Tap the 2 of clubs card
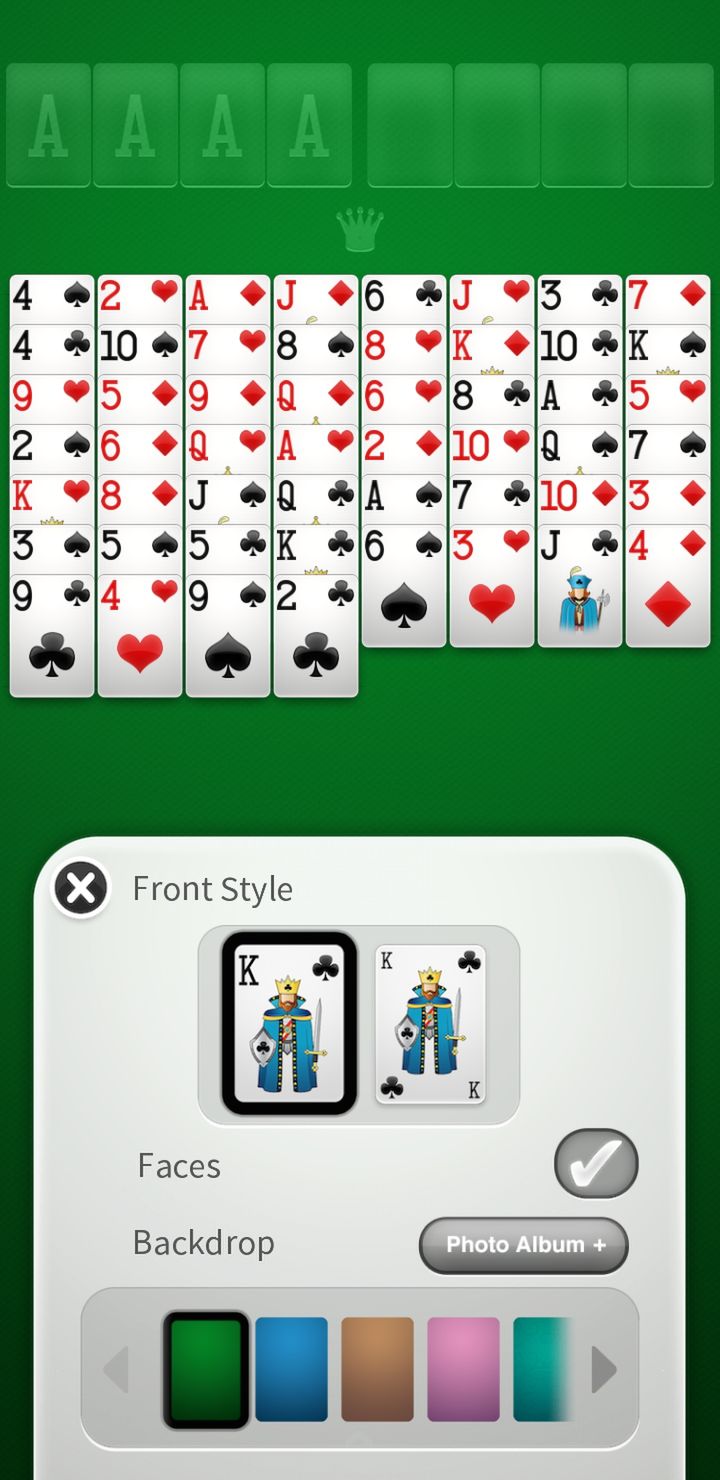 pyautogui.click(x=316, y=636)
